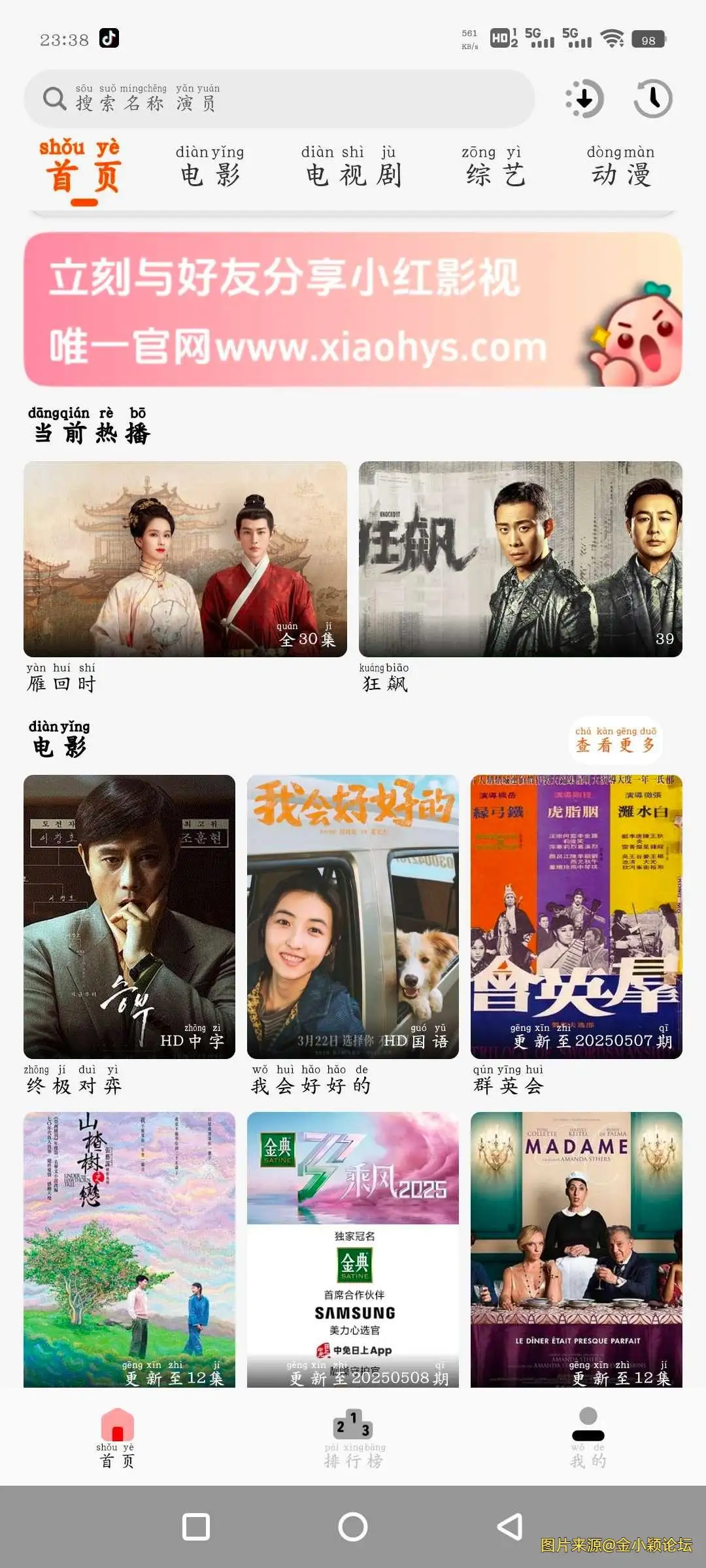This screenshot has height=1568, width=706.
Task: Open the 狂飙 drama poster
Action: tap(518, 555)
